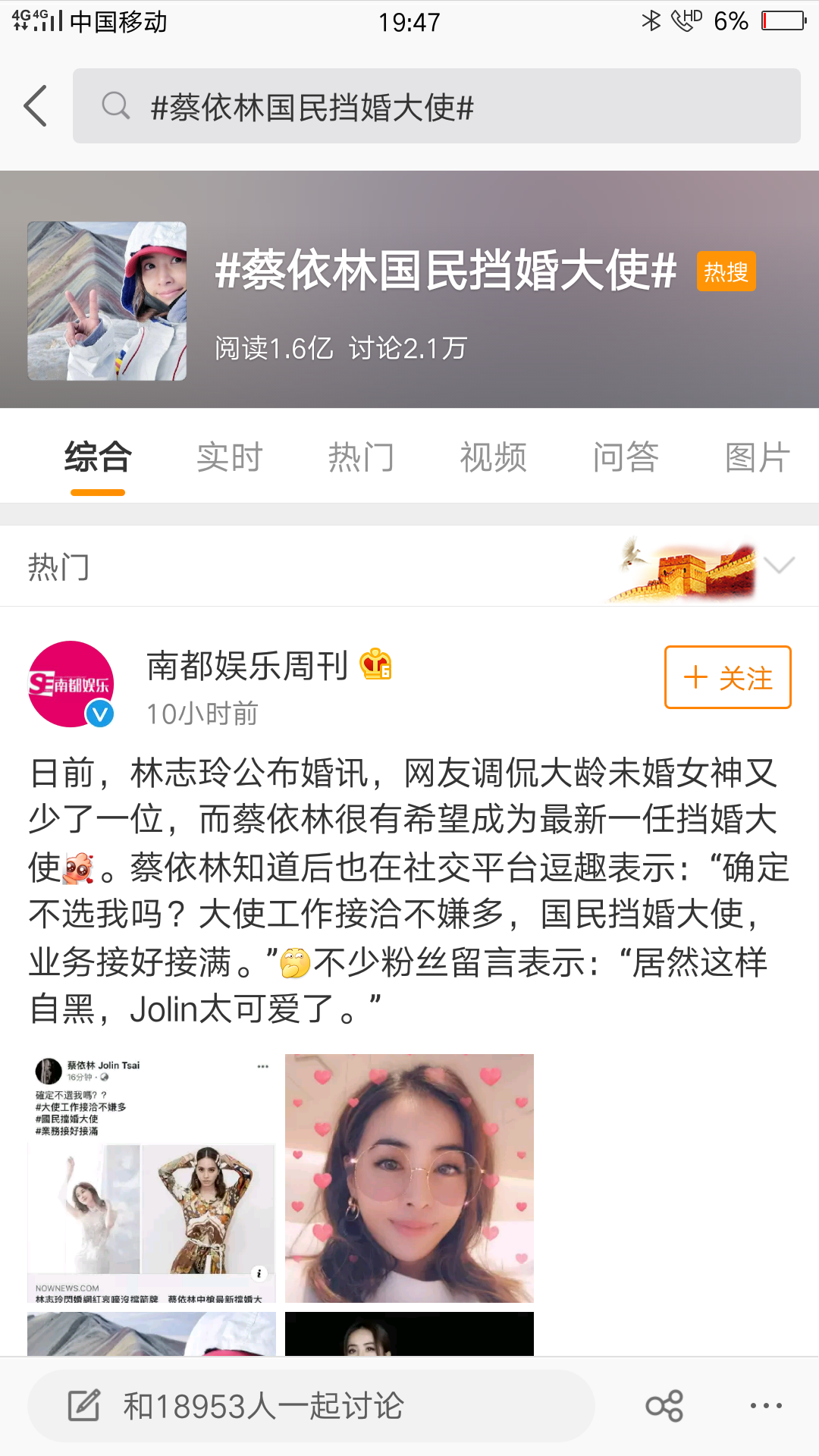Tap the search box with #蔡依林国民挡婚大使#
Screen dimensions: 819x1456
(436, 106)
